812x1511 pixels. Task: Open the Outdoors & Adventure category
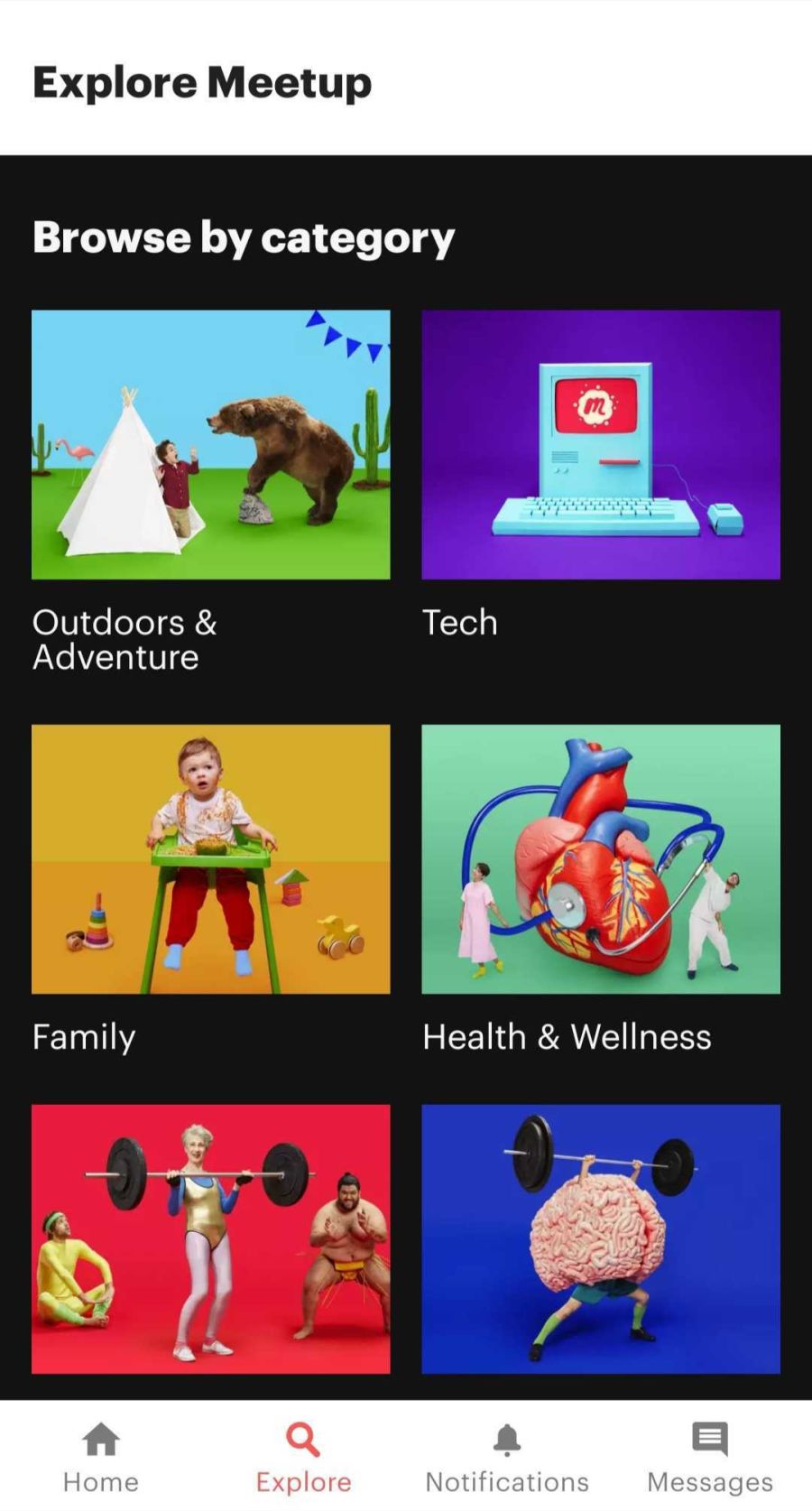tap(211, 445)
